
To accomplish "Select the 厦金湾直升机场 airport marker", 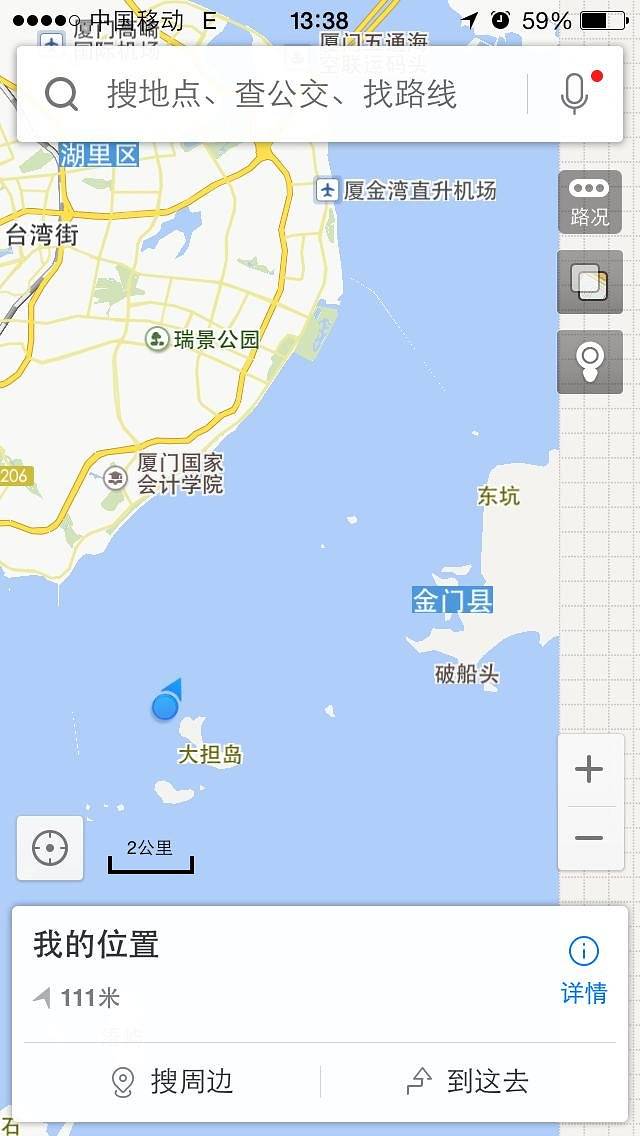I will [x=327, y=190].
